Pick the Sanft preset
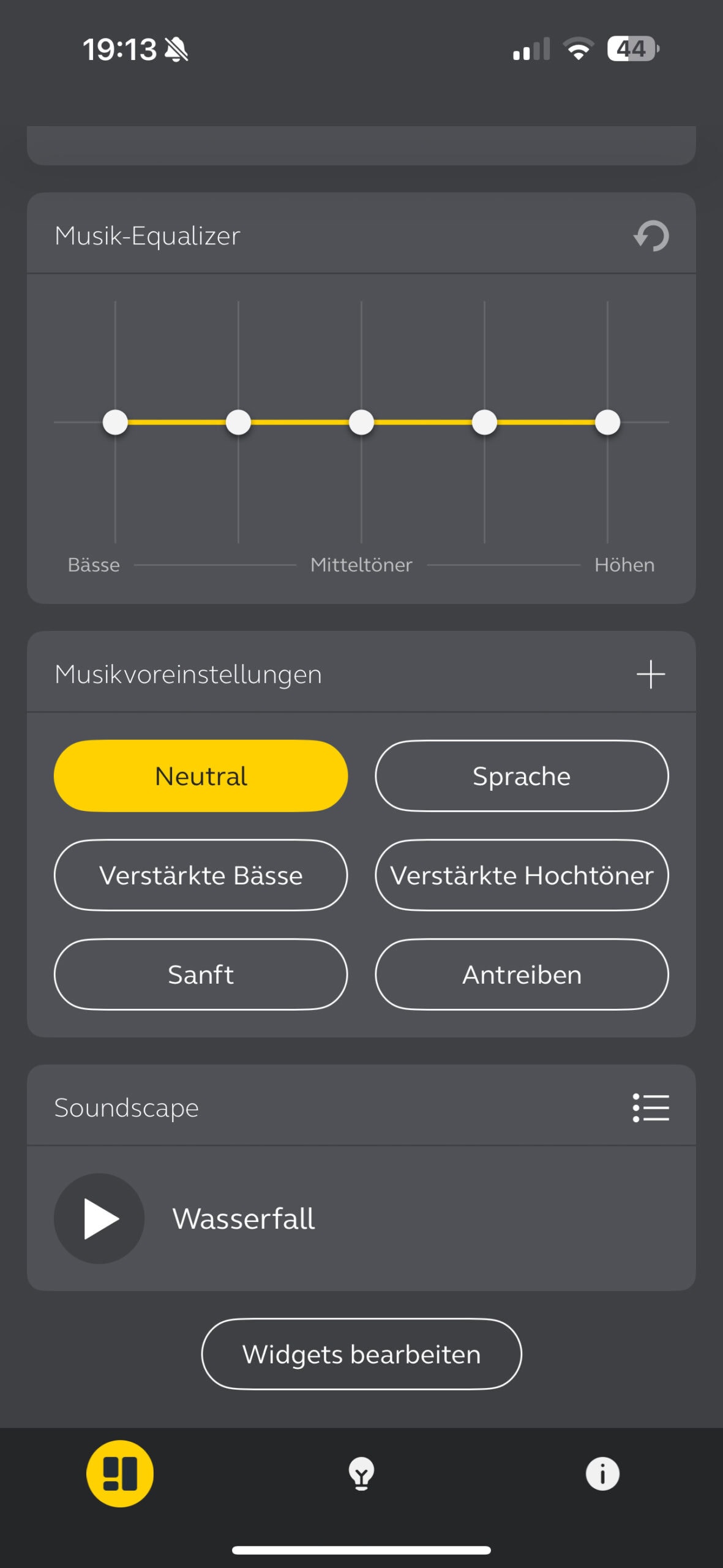Viewport: 723px width, 1568px height. [x=201, y=974]
